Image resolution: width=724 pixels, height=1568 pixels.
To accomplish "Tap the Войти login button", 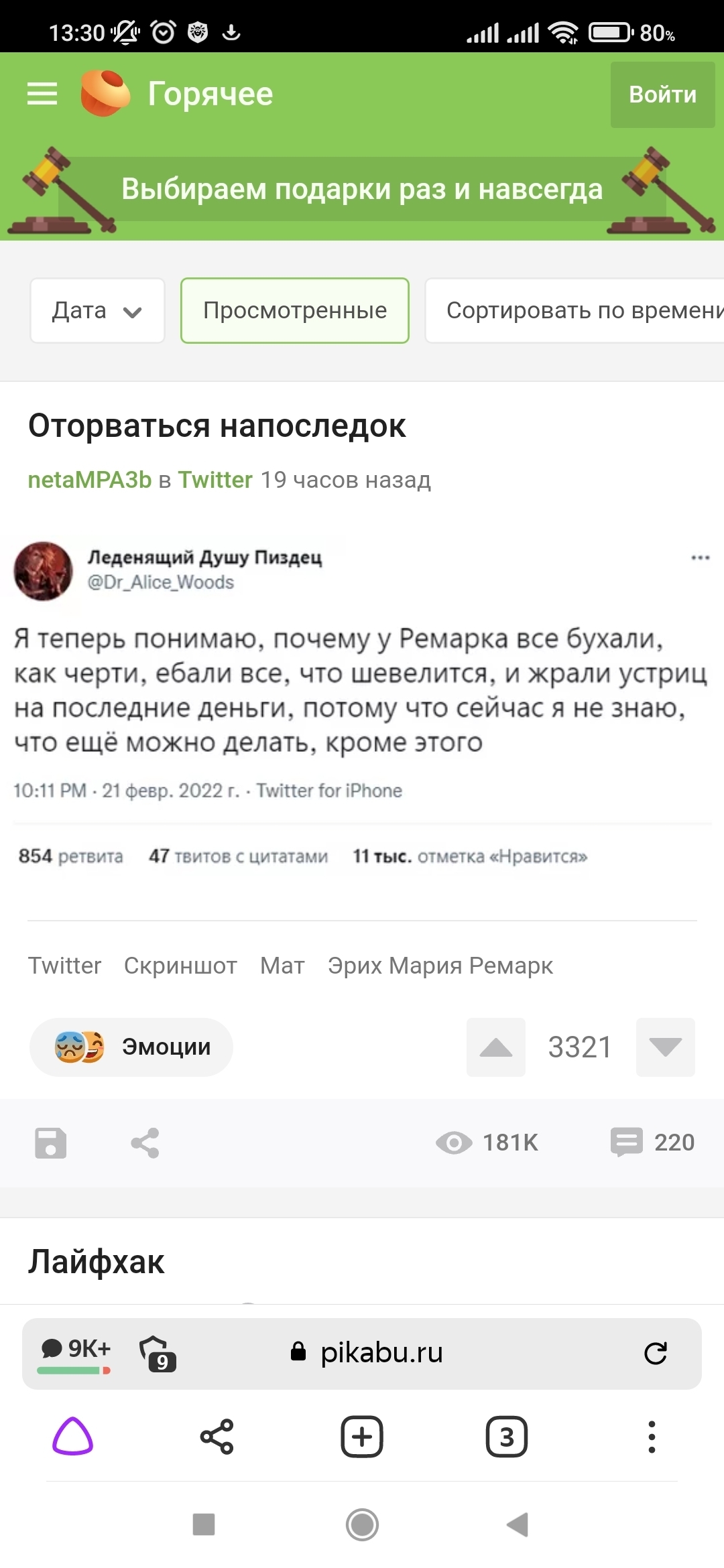I will coord(662,94).
